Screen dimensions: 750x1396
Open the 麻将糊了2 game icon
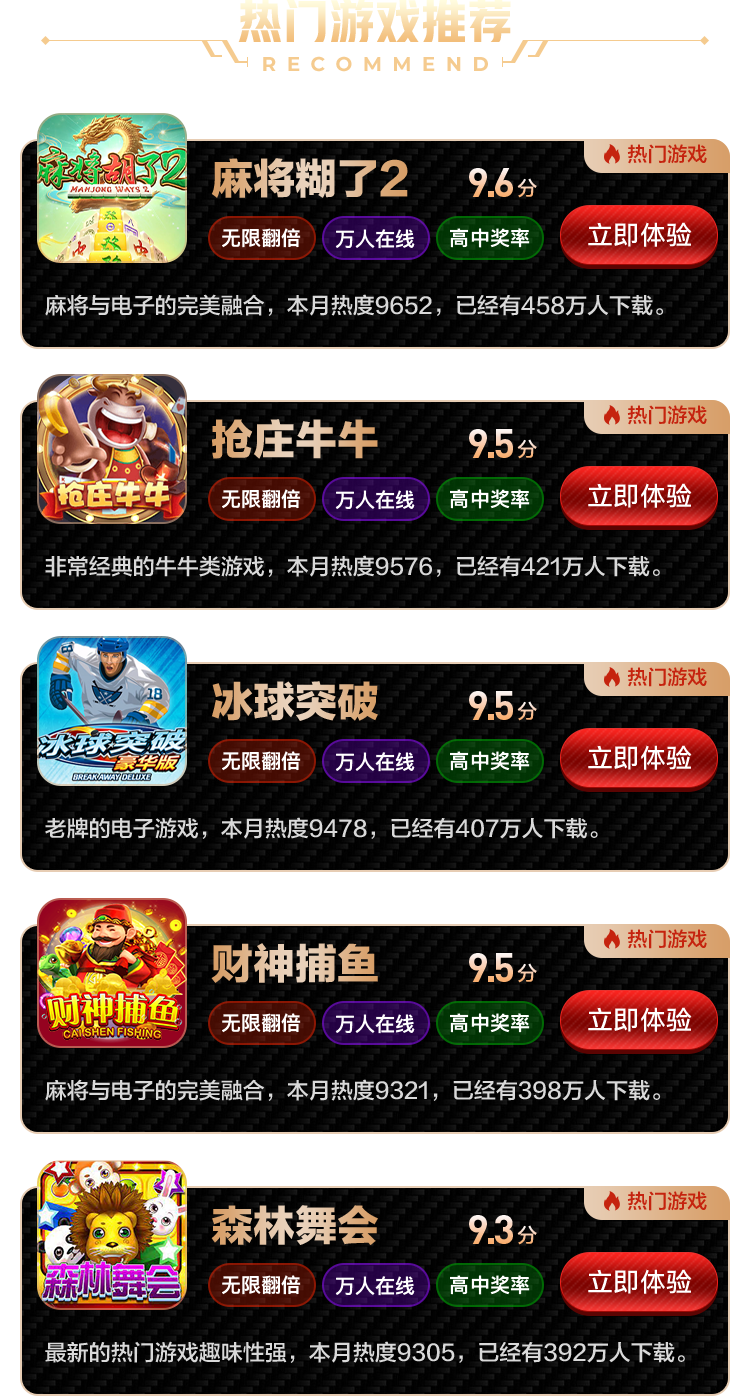(112, 188)
